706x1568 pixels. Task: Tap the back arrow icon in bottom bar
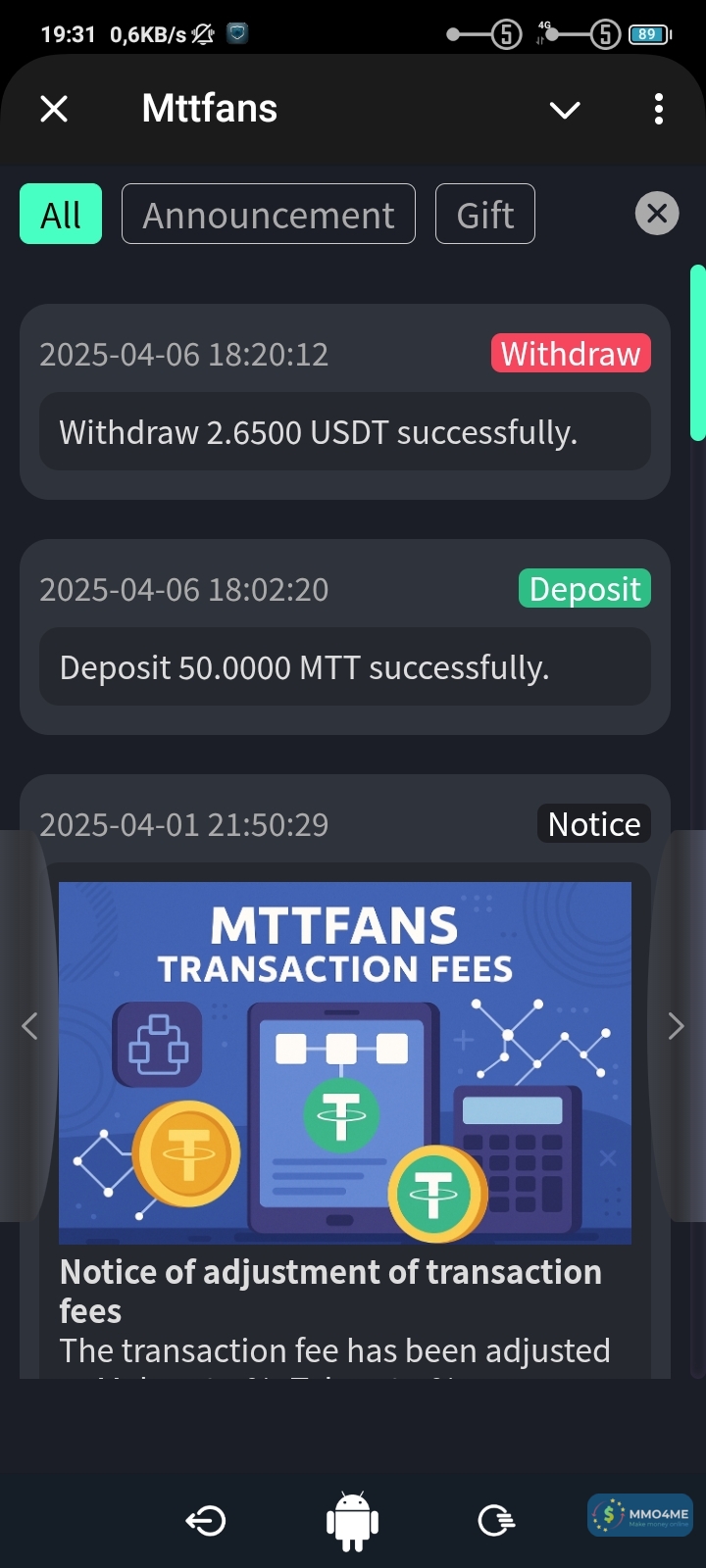206,1520
